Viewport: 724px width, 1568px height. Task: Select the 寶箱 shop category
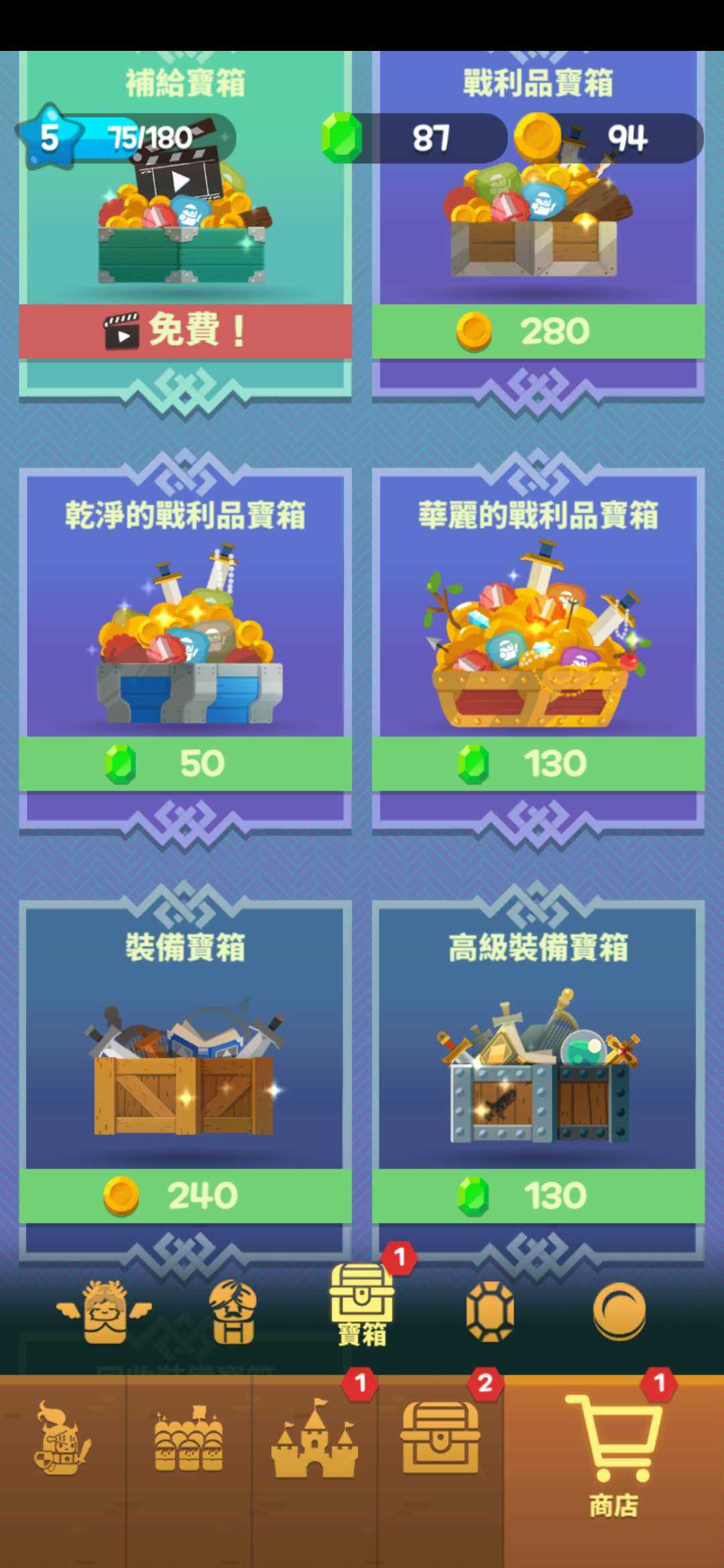click(x=362, y=1305)
